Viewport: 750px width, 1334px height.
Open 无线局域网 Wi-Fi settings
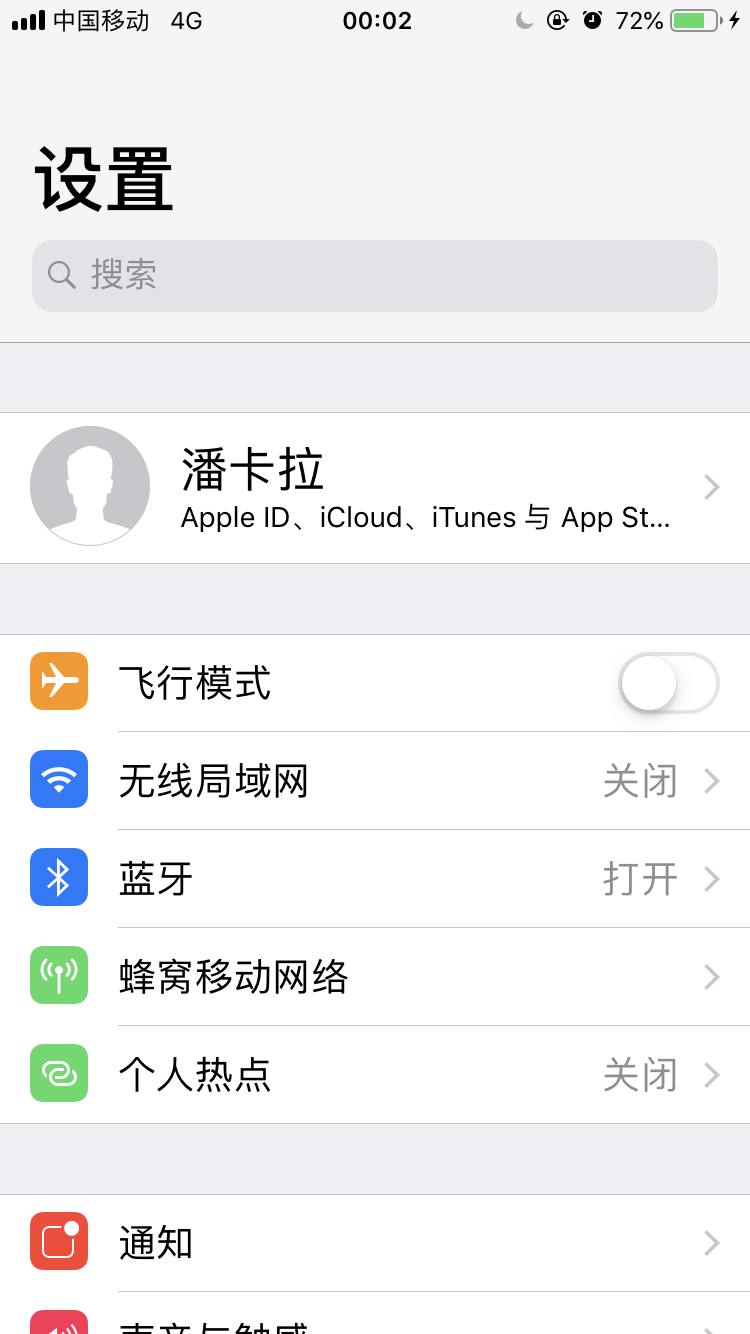click(x=375, y=781)
